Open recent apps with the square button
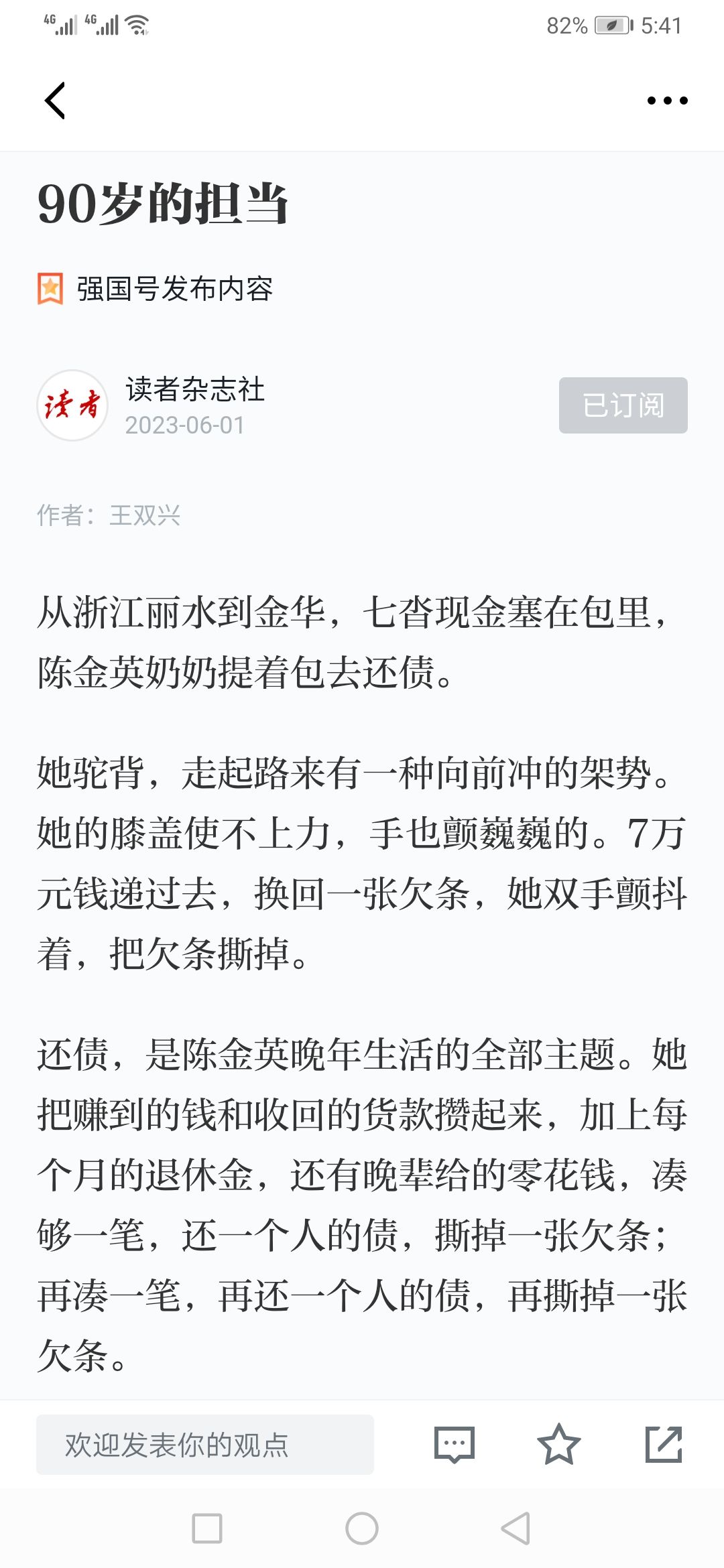Image resolution: width=724 pixels, height=1568 pixels. [x=207, y=1528]
